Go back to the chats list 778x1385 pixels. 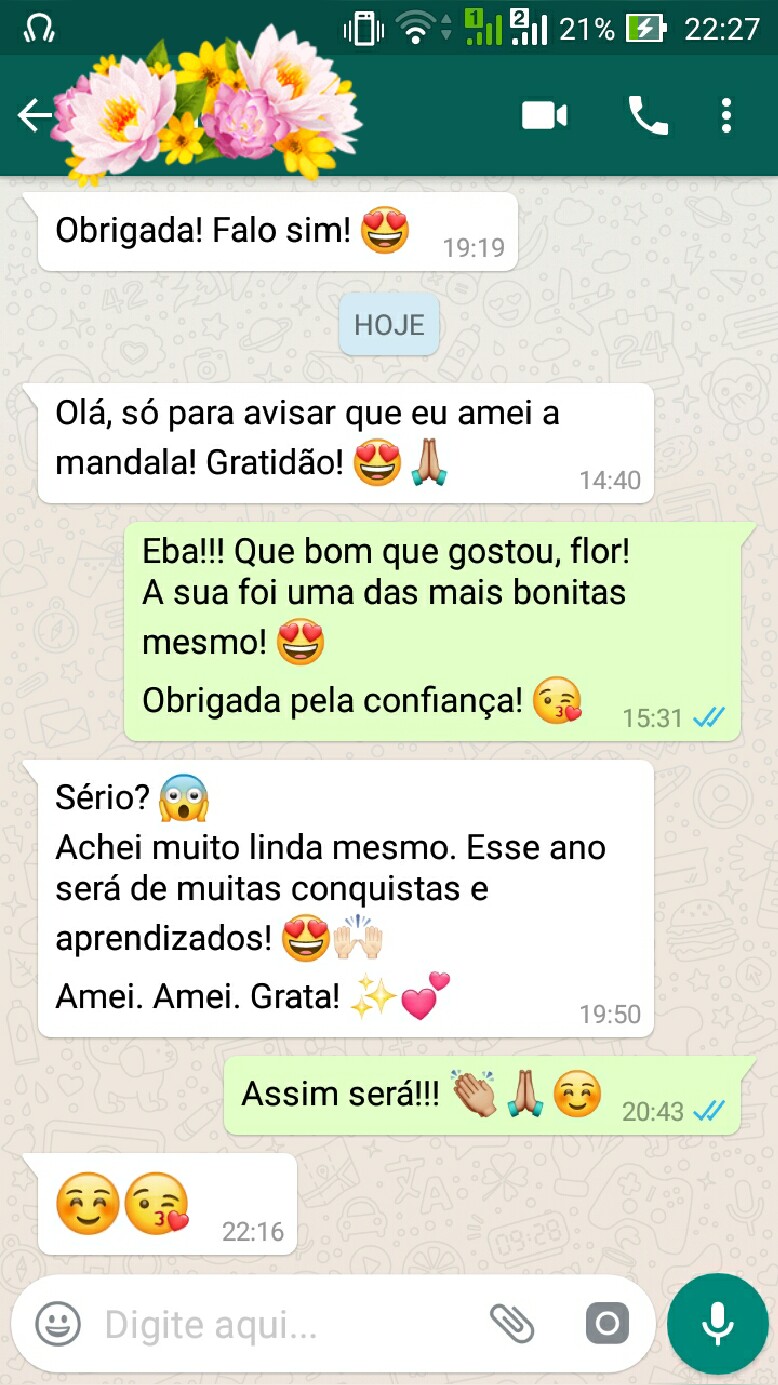click(34, 116)
